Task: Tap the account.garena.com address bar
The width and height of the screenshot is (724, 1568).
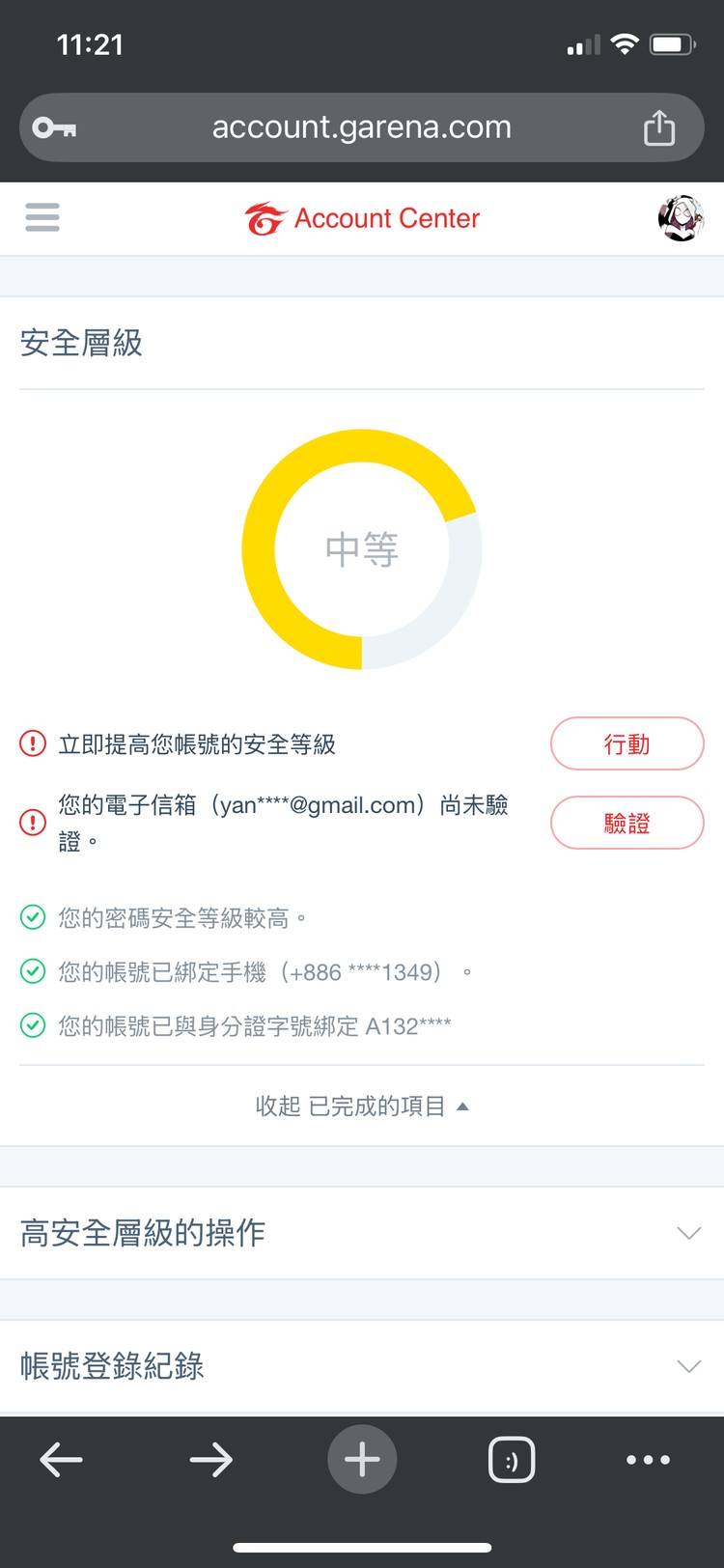Action: [x=361, y=127]
